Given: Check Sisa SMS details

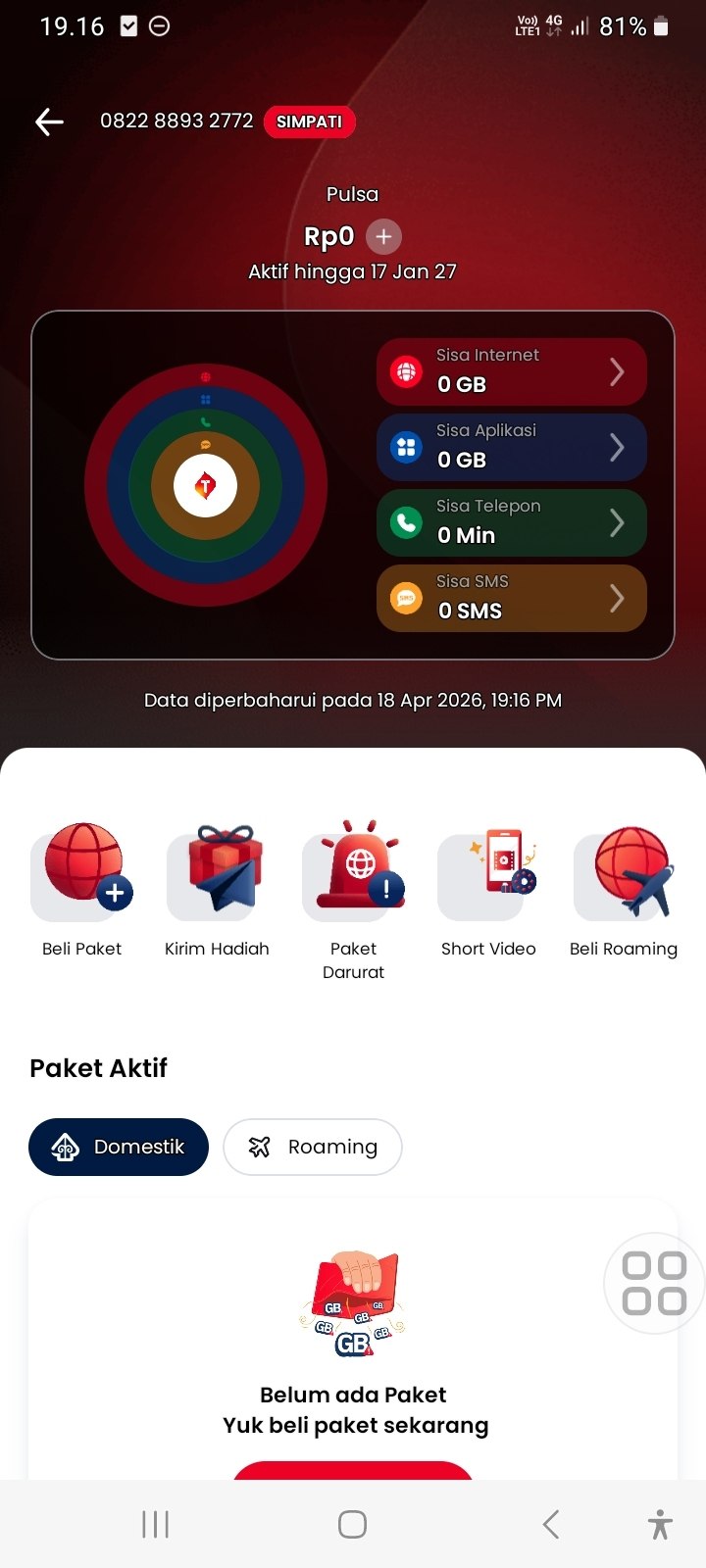Looking at the screenshot, I should pyautogui.click(x=511, y=598).
